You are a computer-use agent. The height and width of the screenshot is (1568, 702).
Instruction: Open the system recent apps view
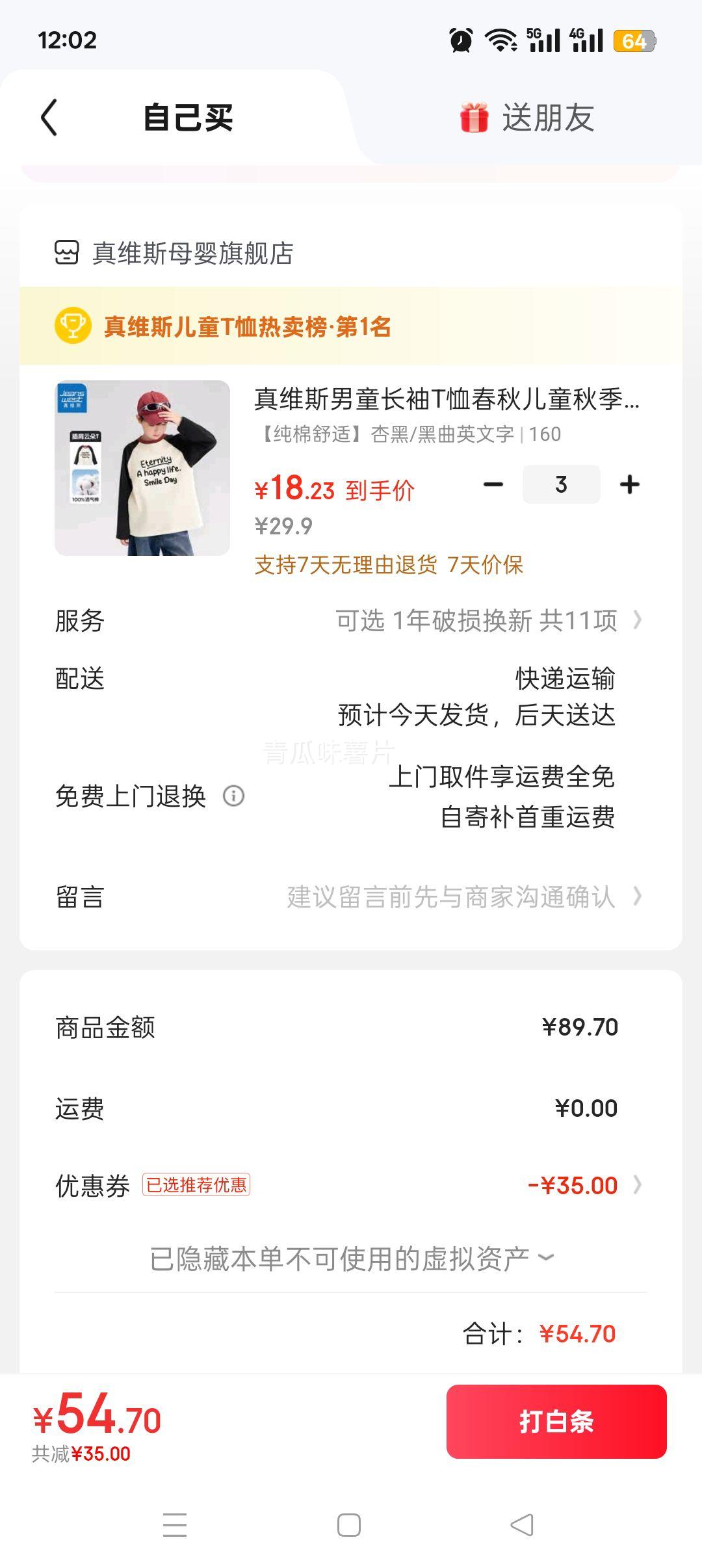(175, 1525)
